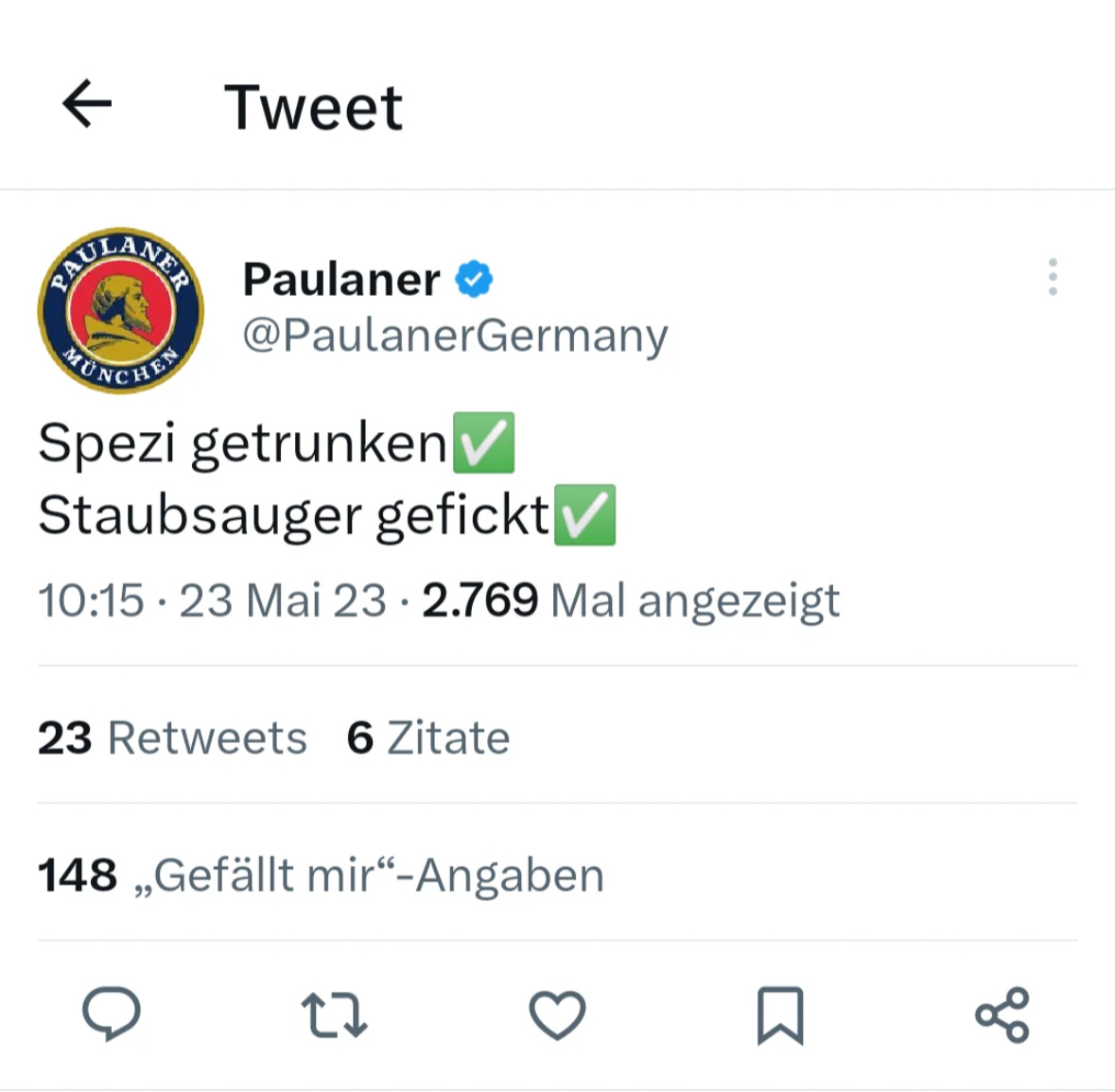The image size is (1115, 1092).
Task: Retweet this Paulaner tweet
Action: [334, 1014]
